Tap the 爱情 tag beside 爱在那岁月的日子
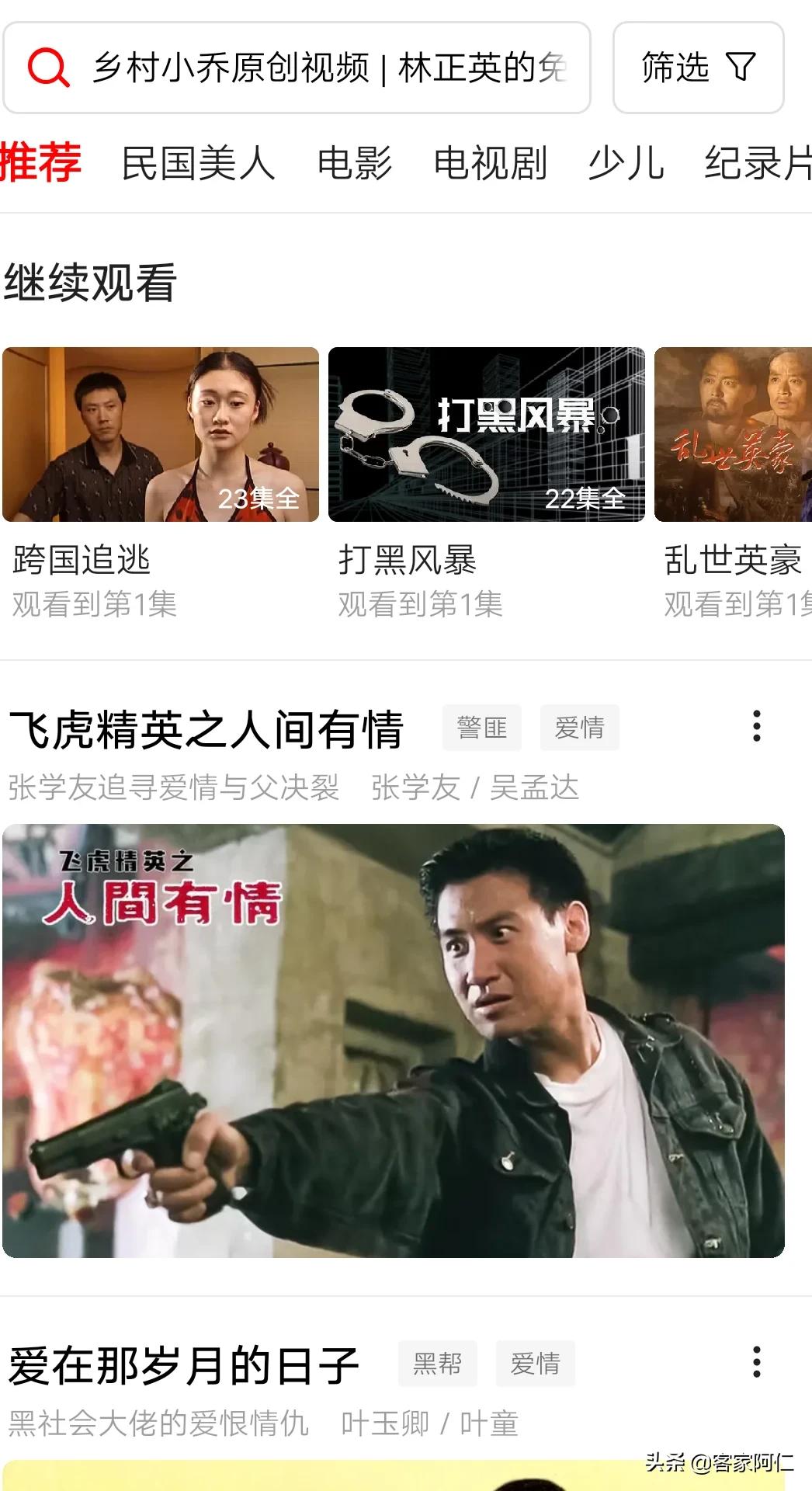Viewport: 812px width, 1491px height. [536, 1364]
